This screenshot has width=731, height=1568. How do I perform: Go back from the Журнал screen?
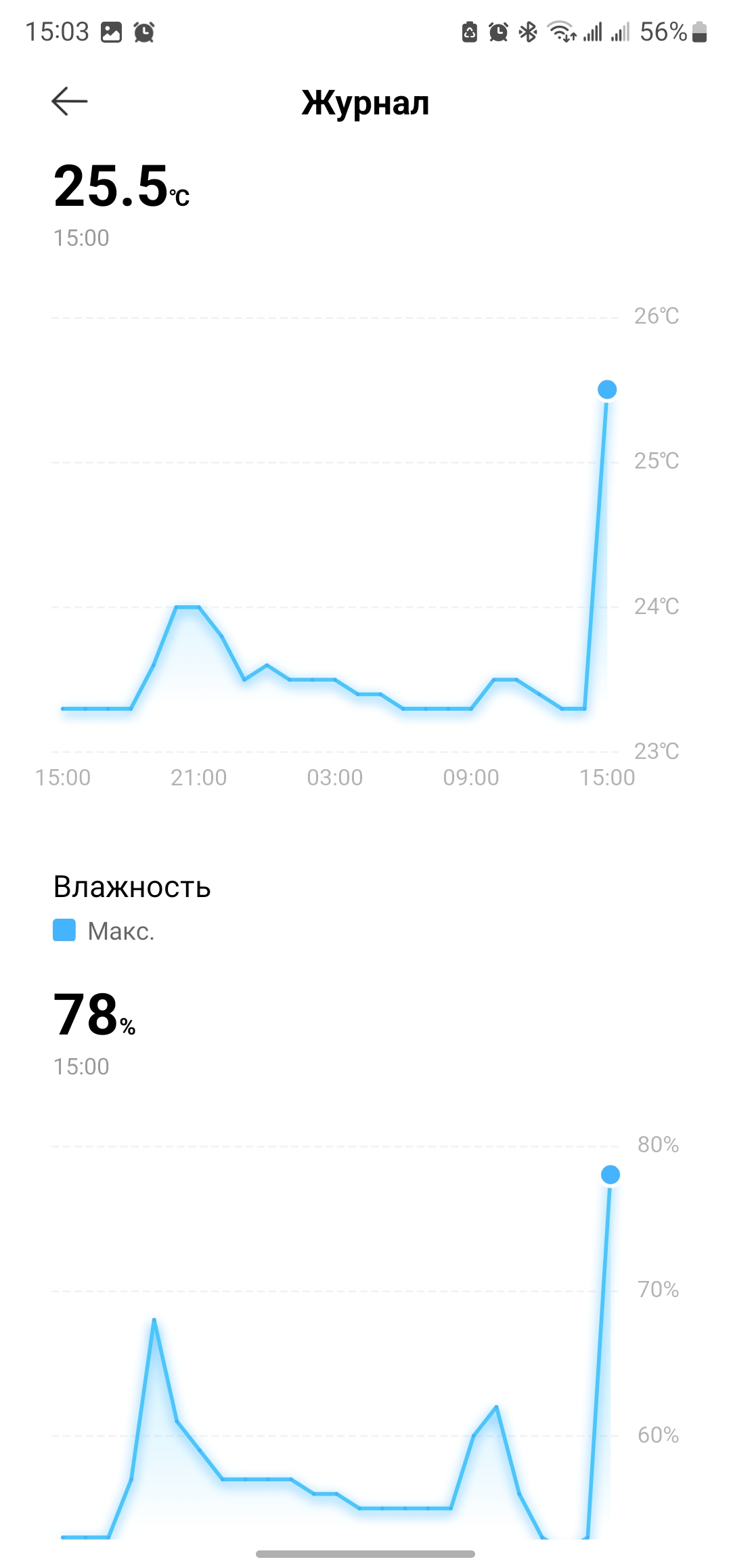[x=70, y=102]
